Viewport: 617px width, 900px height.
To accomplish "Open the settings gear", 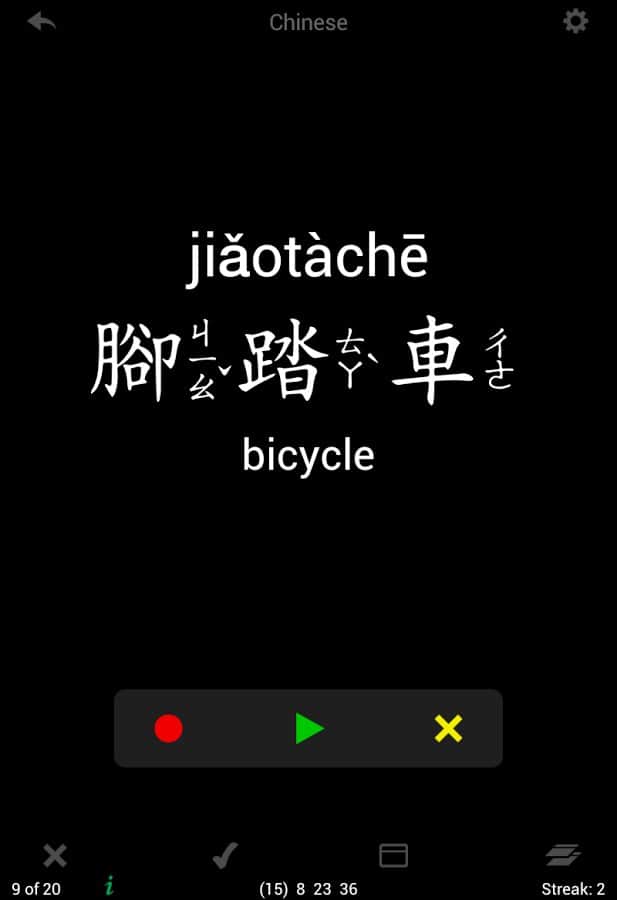I will [x=575, y=21].
